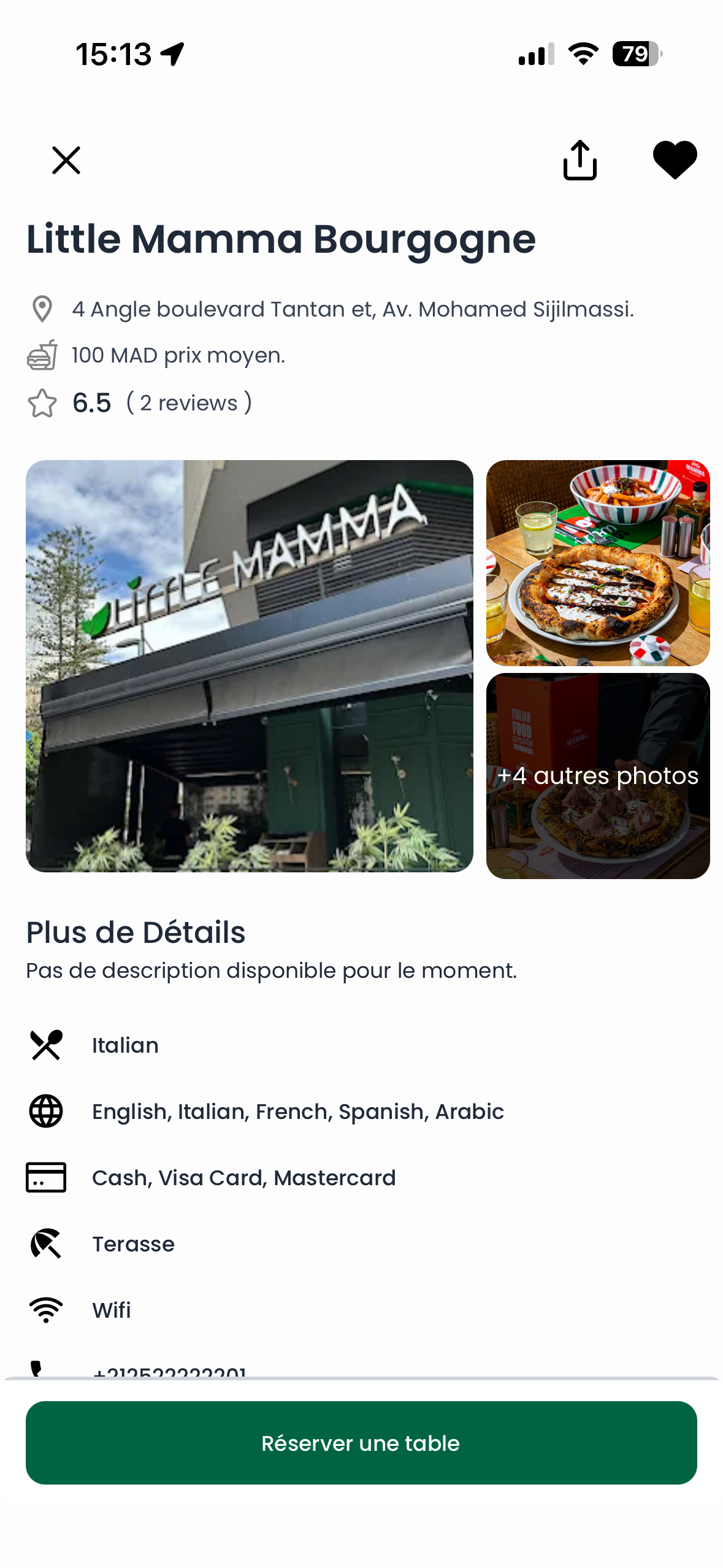The width and height of the screenshot is (723, 1568).
Task: Tap the Terasse umbrella icon
Action: pos(45,1243)
